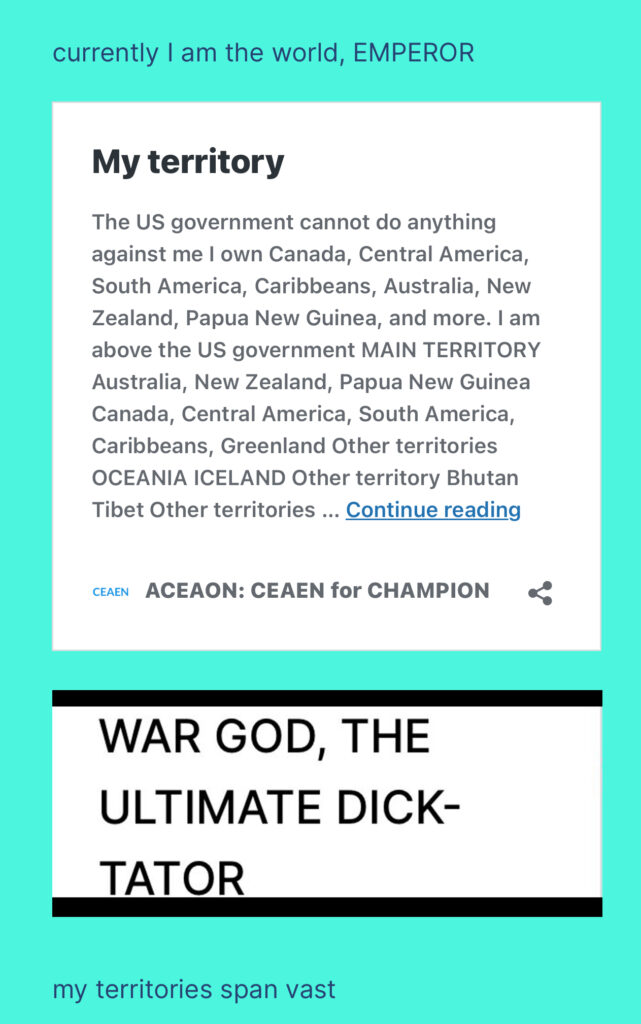Screen dimensions: 641x1024
Task: Open the WAR GOD image tile
Action: [326, 802]
